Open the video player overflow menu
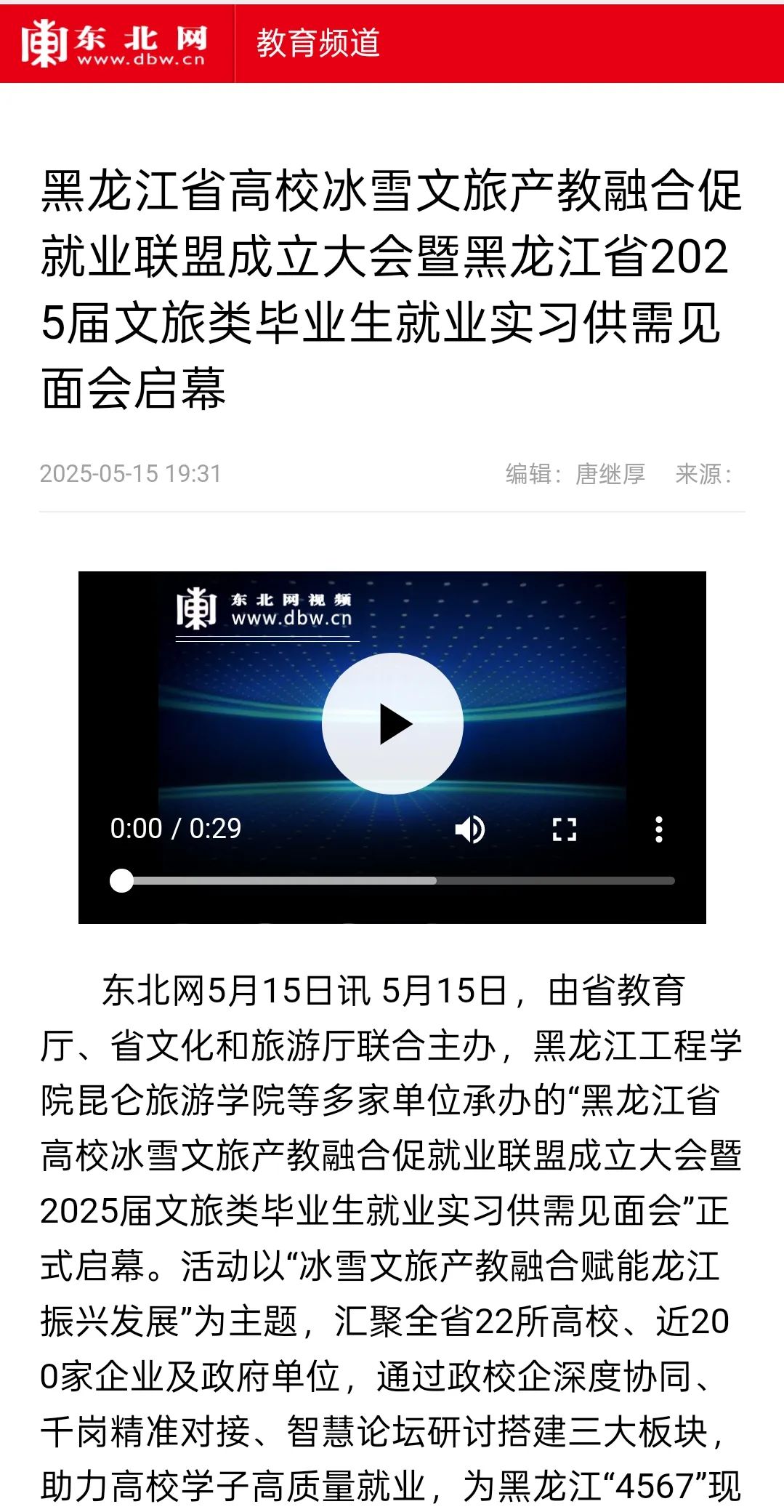 pyautogui.click(x=658, y=829)
